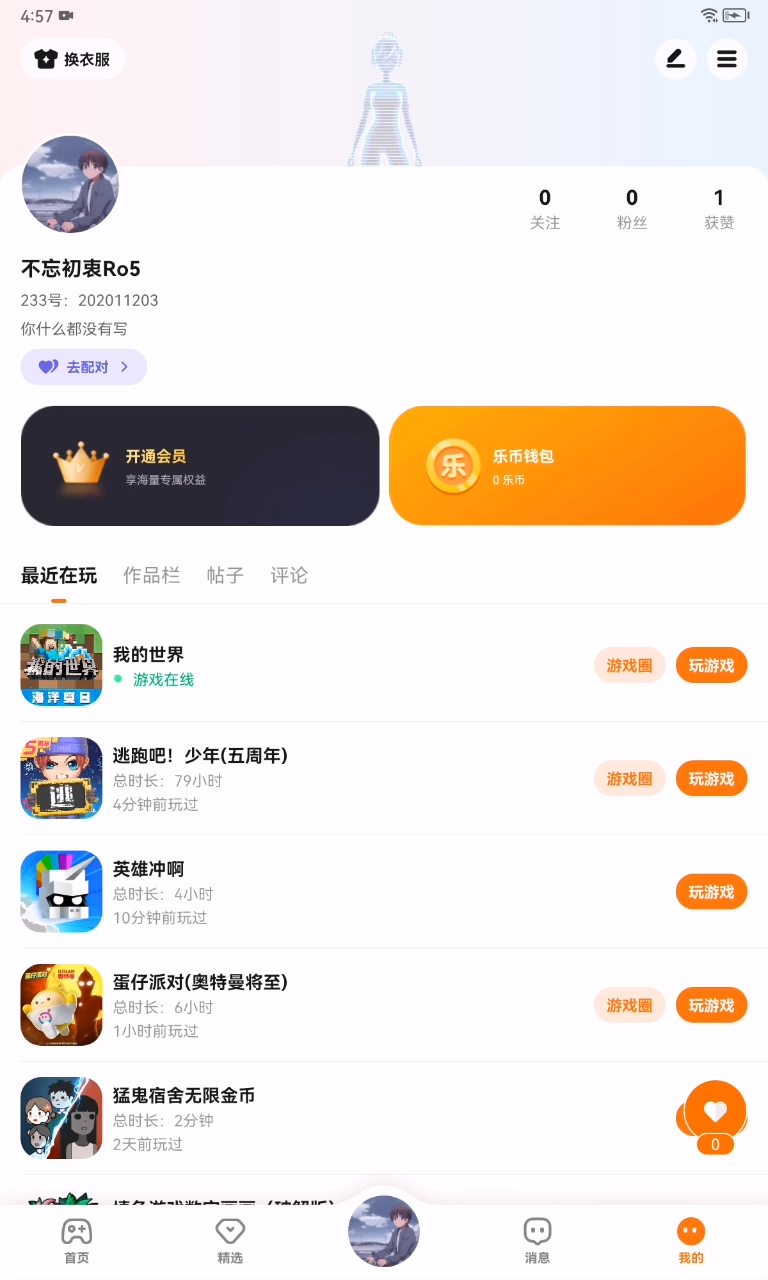Screen dimensions: 768x1280
Task: Tap 玩游戏 for 英雄冲啊
Action: click(x=711, y=892)
